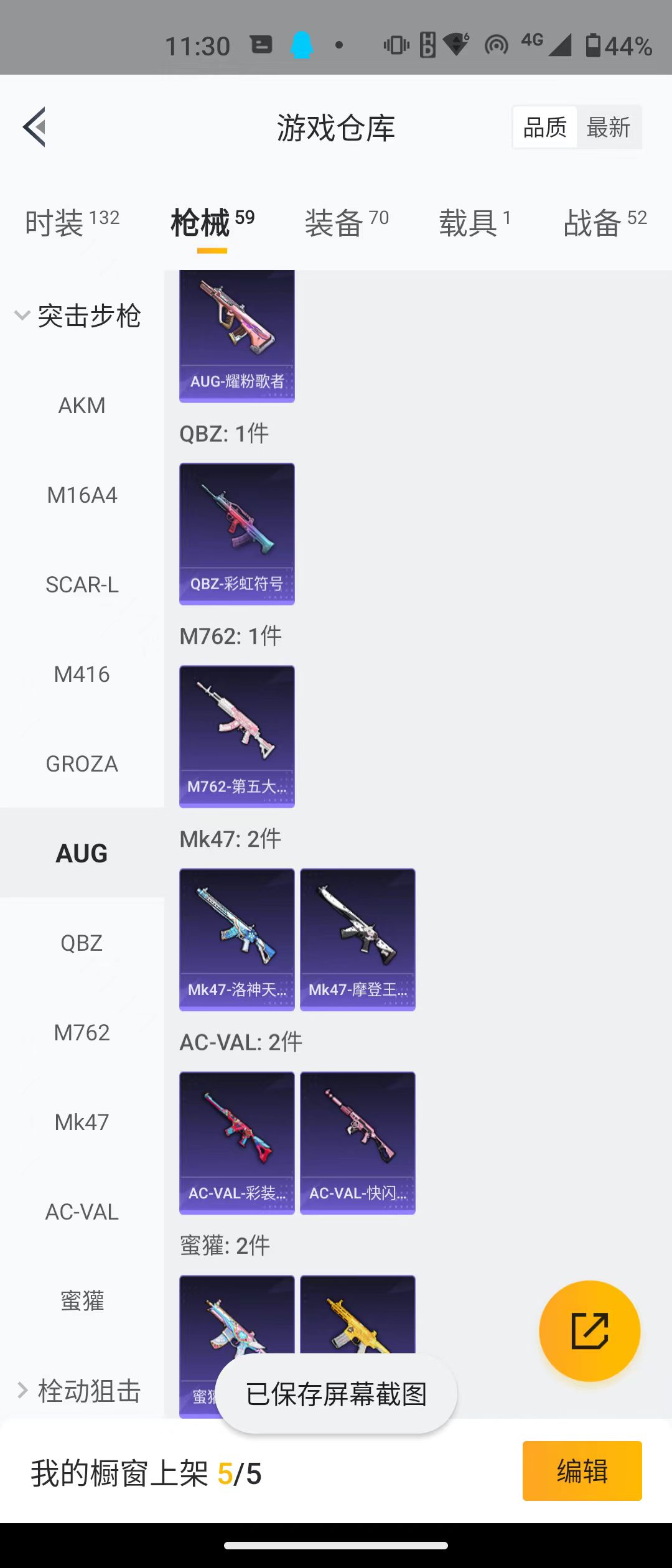
Task: Tap the 编辑 button
Action: [582, 1471]
